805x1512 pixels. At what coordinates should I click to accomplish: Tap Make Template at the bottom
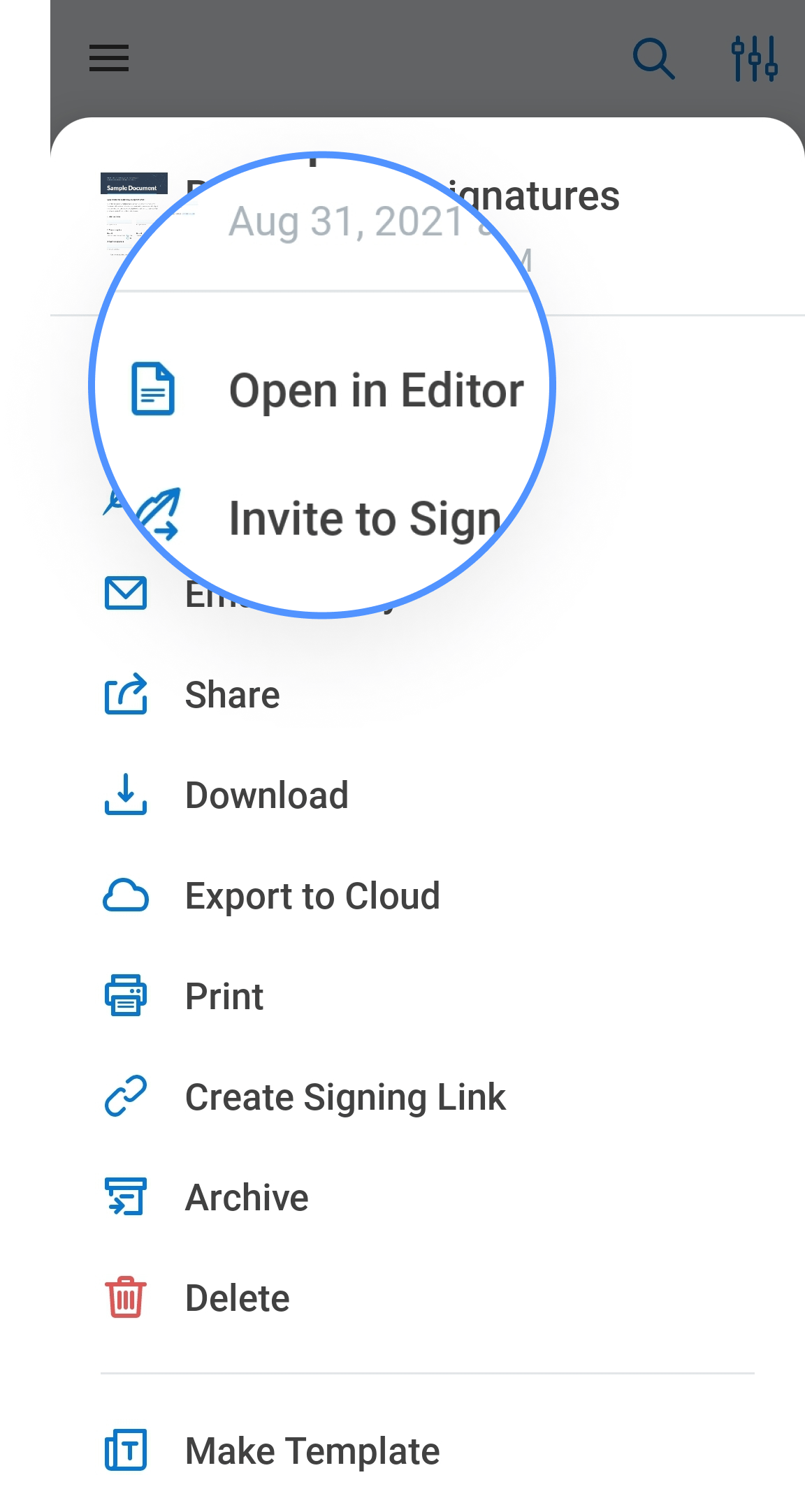(x=312, y=1449)
